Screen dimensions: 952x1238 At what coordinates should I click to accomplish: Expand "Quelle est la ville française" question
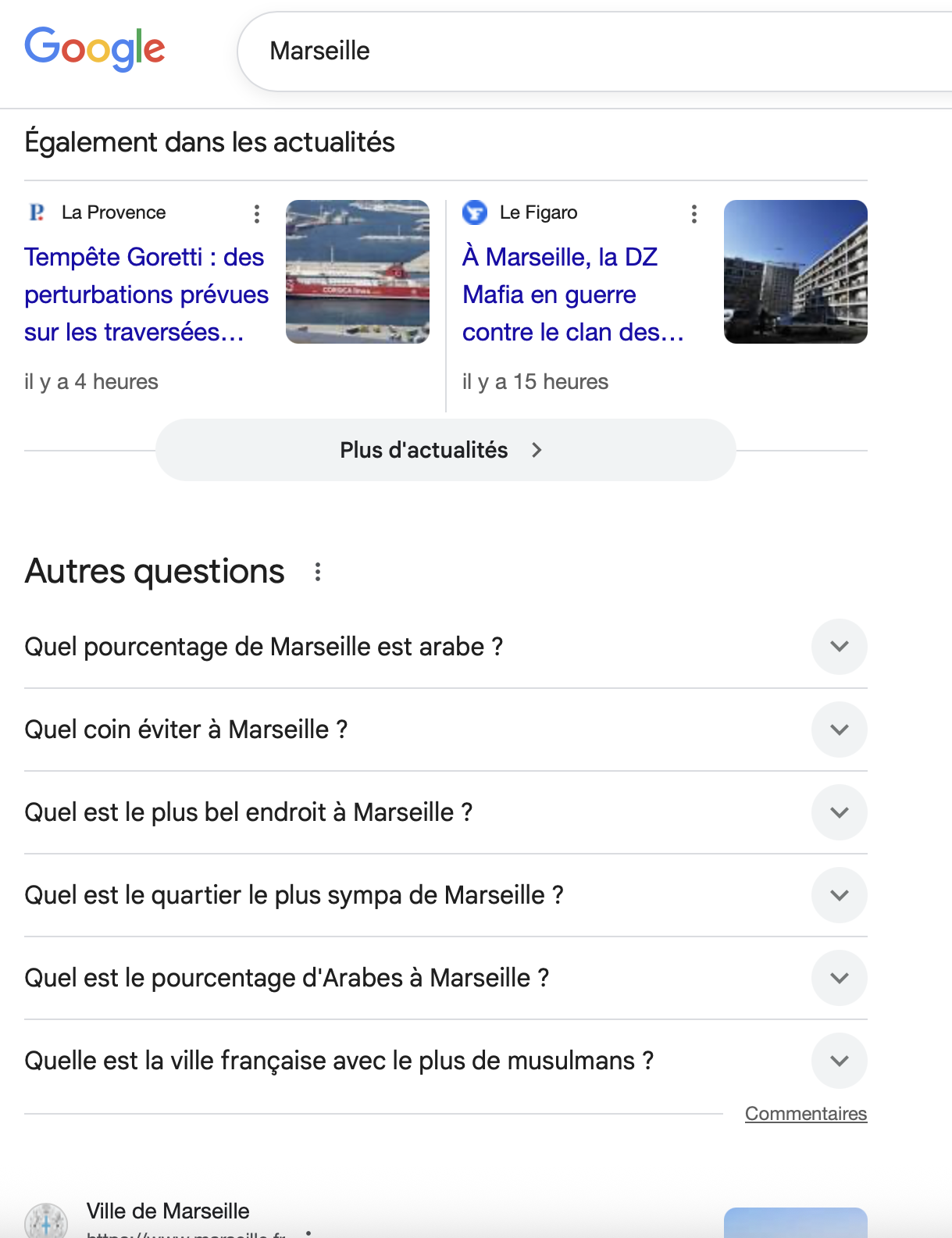click(x=839, y=1061)
